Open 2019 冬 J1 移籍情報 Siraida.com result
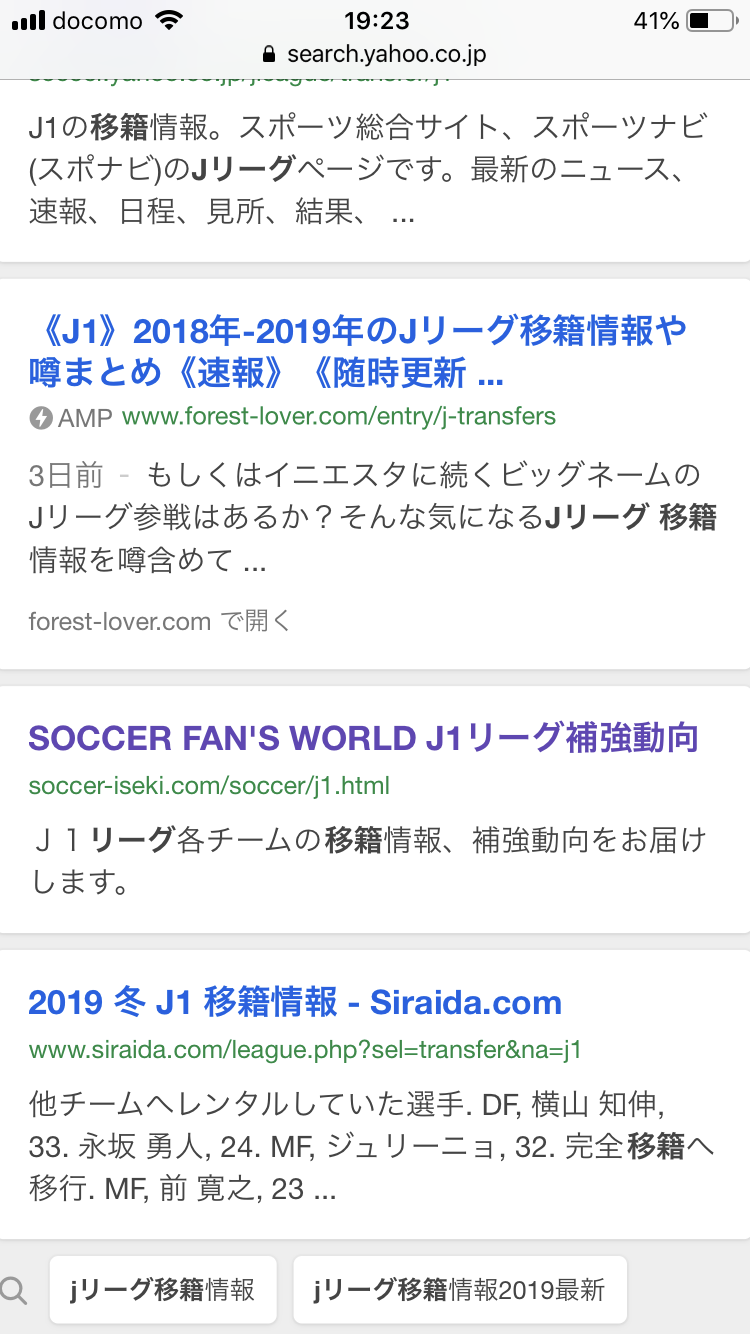The height and width of the screenshot is (1334, 750). 295,1003
